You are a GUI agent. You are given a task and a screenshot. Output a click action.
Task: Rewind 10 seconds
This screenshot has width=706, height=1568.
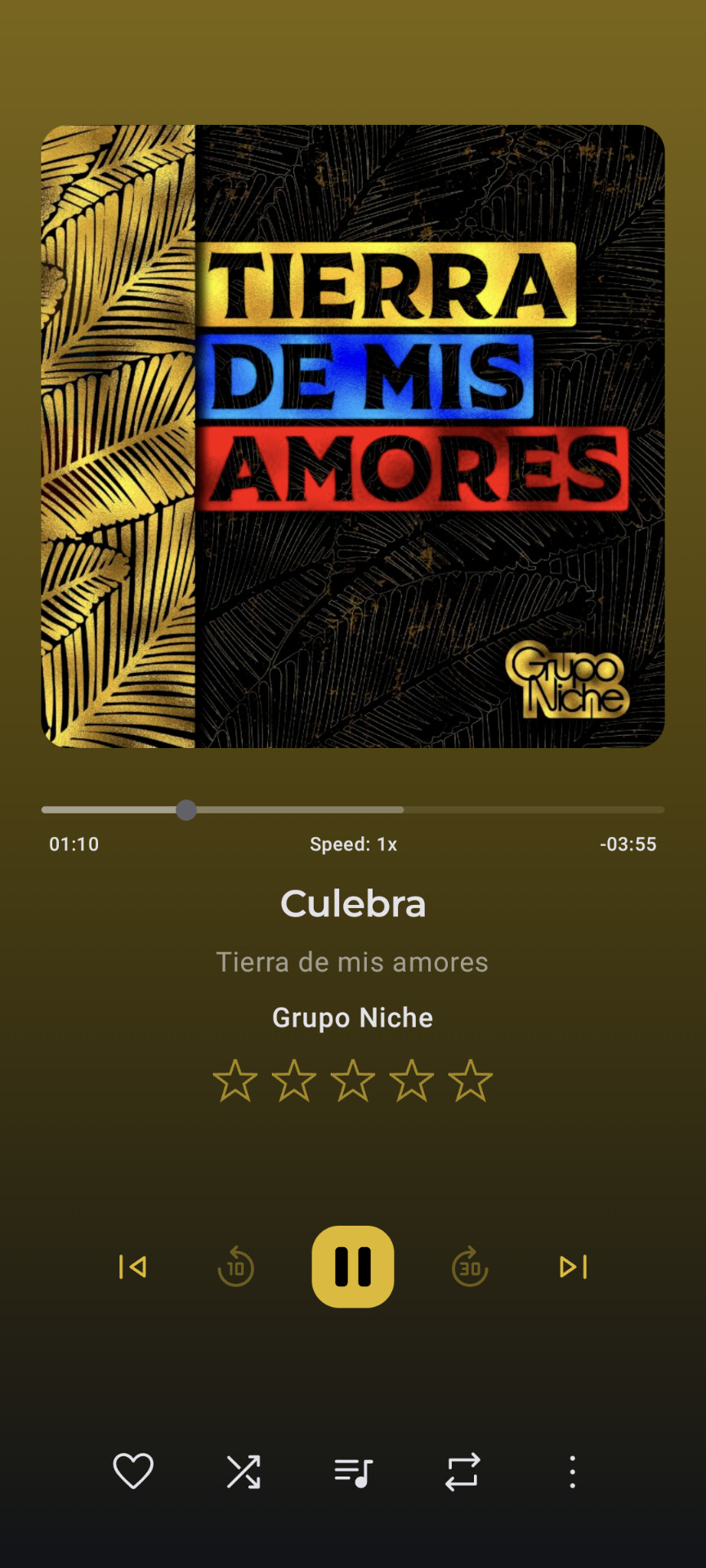point(235,1267)
